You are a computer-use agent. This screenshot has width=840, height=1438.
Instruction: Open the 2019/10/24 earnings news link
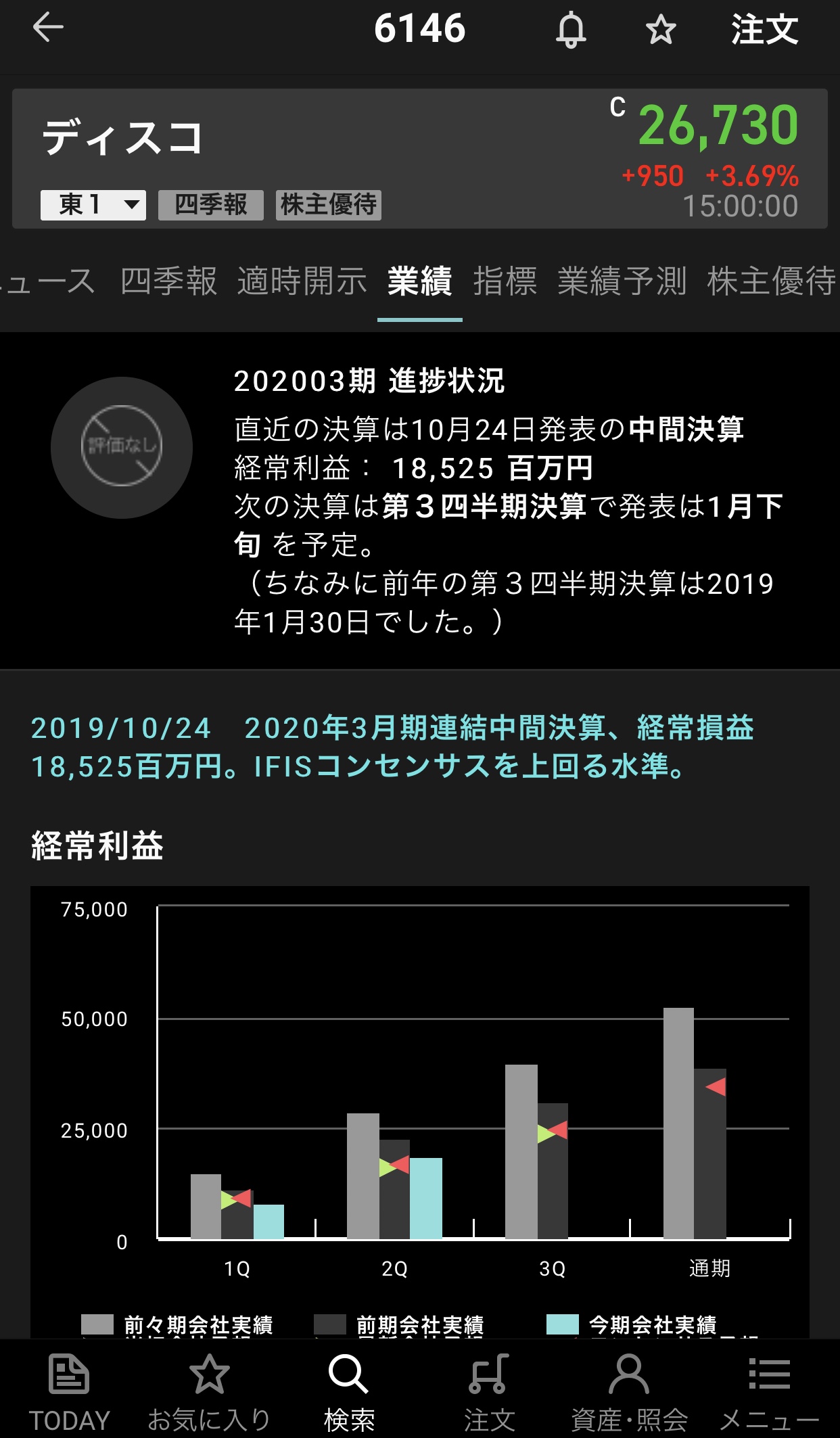392,747
